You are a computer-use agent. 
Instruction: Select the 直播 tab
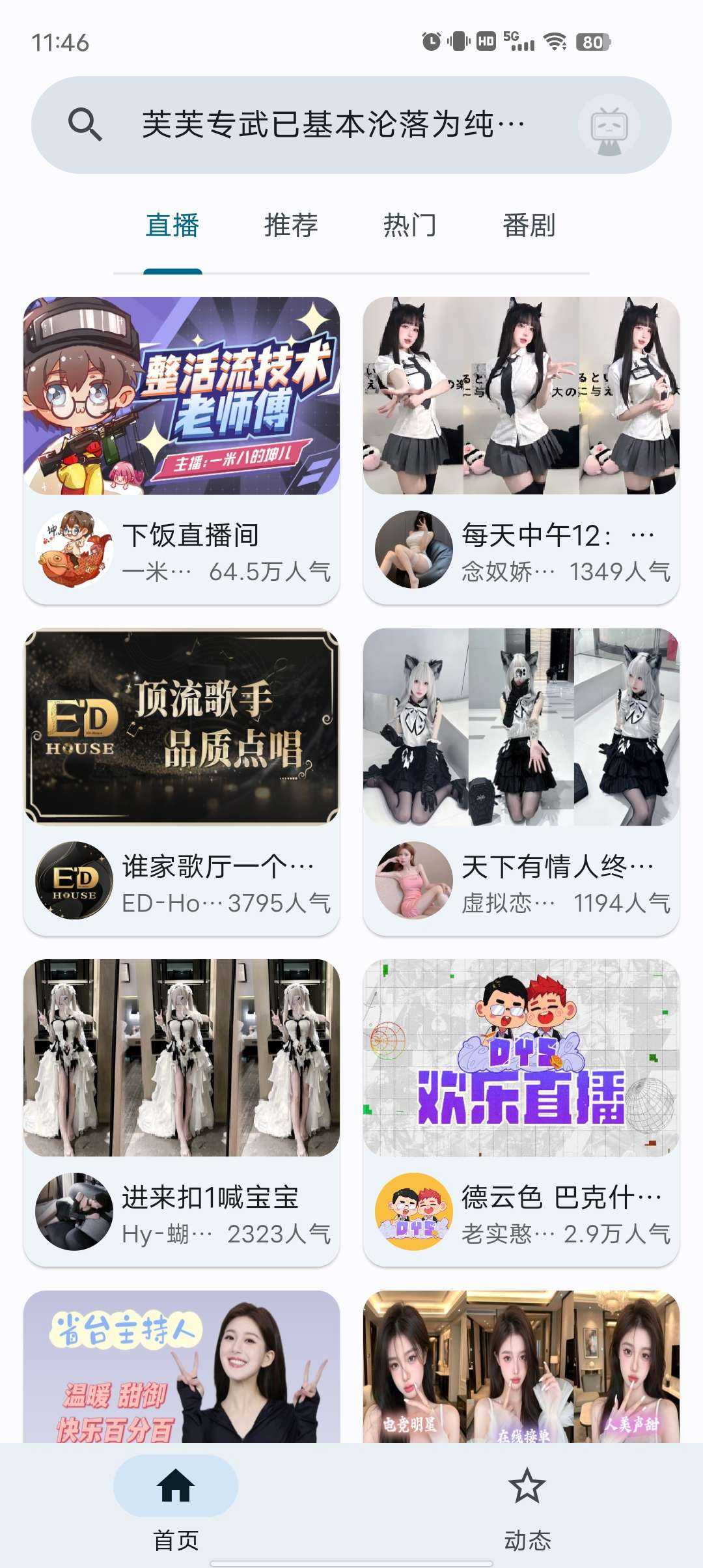tap(172, 226)
